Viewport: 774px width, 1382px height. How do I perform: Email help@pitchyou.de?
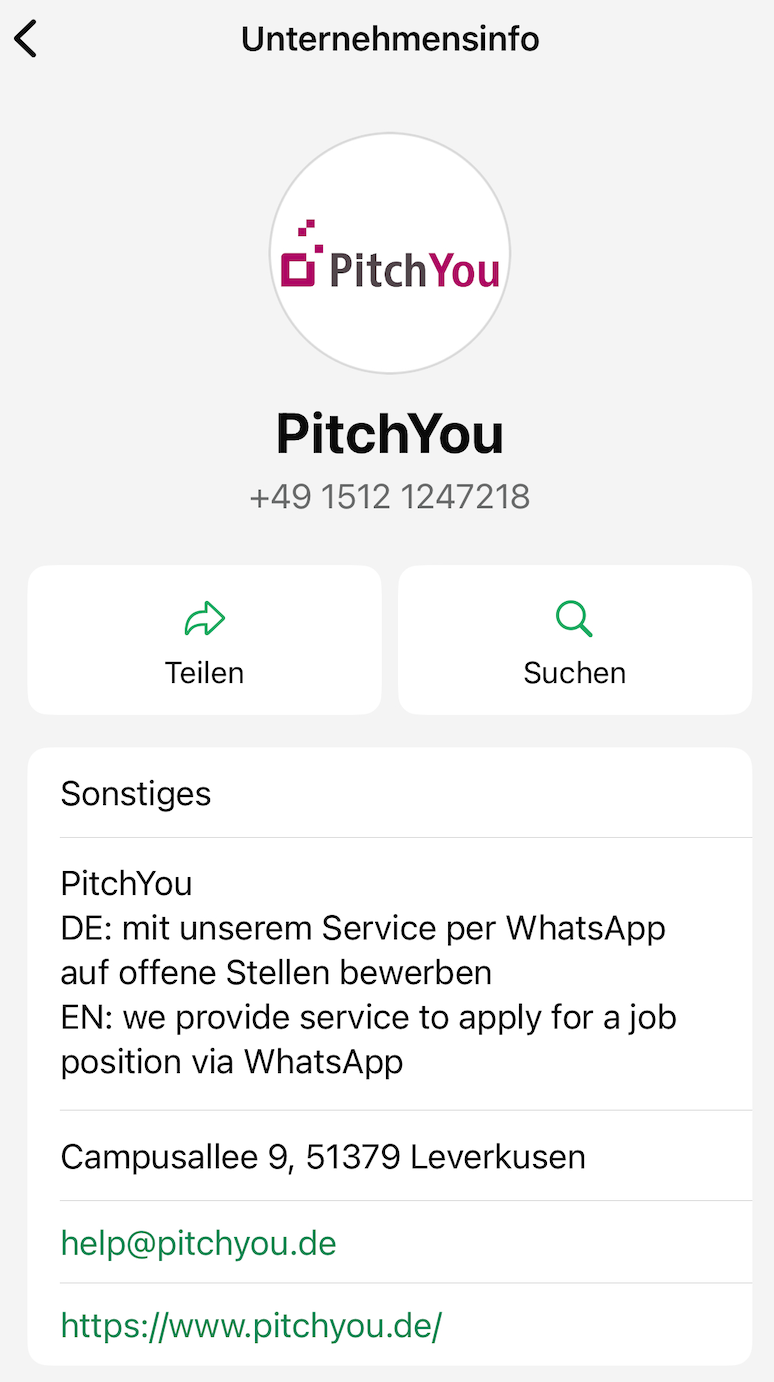coord(199,1243)
